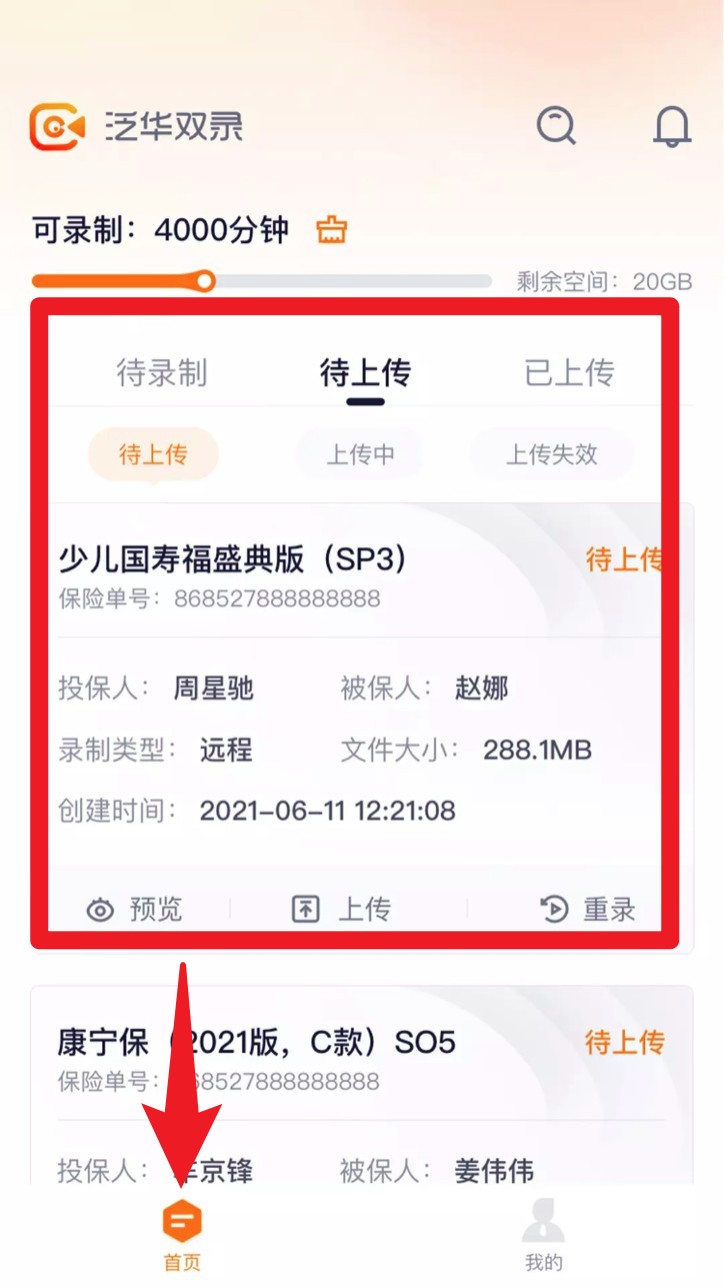Switch to the 已上传 tab
This screenshot has width=724, height=1287.
pos(569,373)
